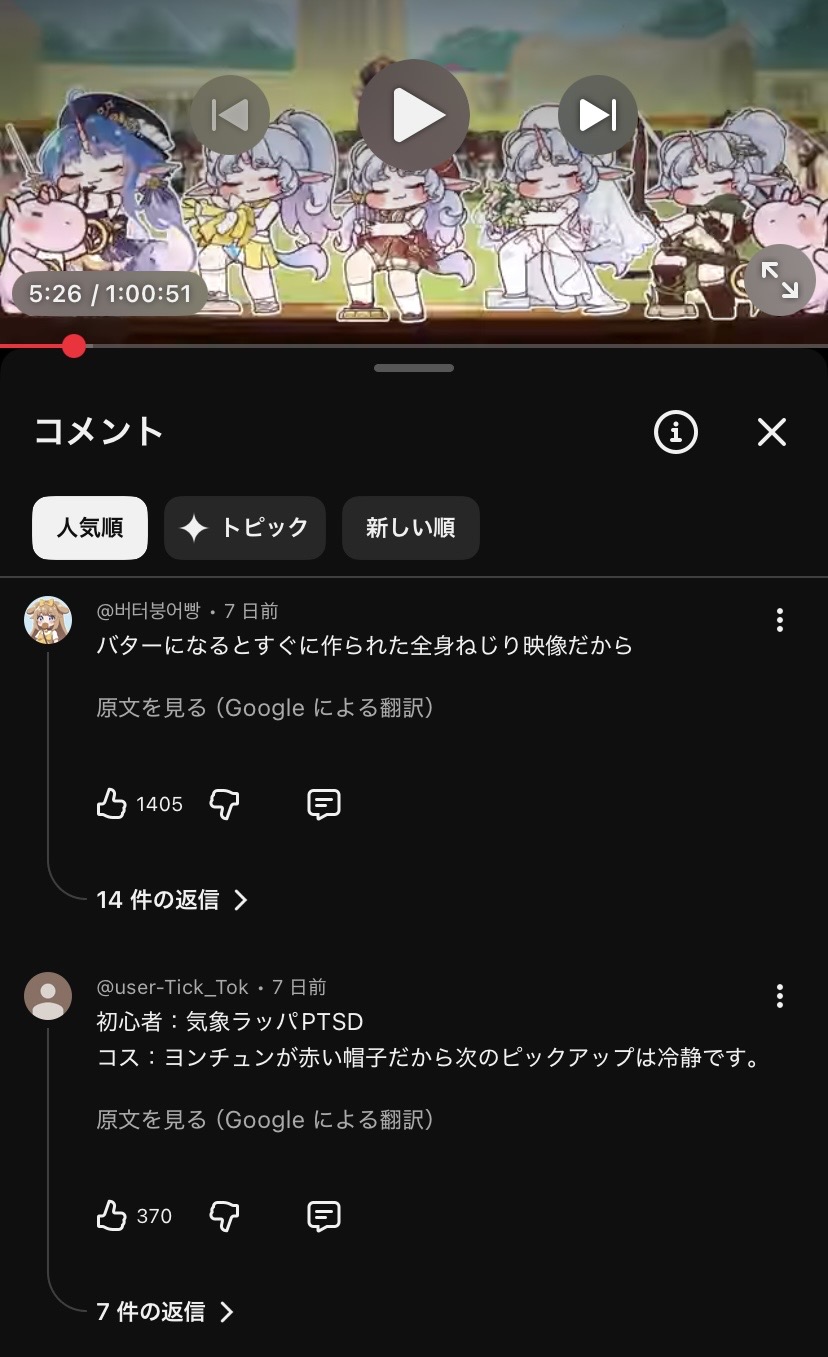Reply to @user-Tick_Tok's comment
The width and height of the screenshot is (828, 1357).
(323, 1216)
